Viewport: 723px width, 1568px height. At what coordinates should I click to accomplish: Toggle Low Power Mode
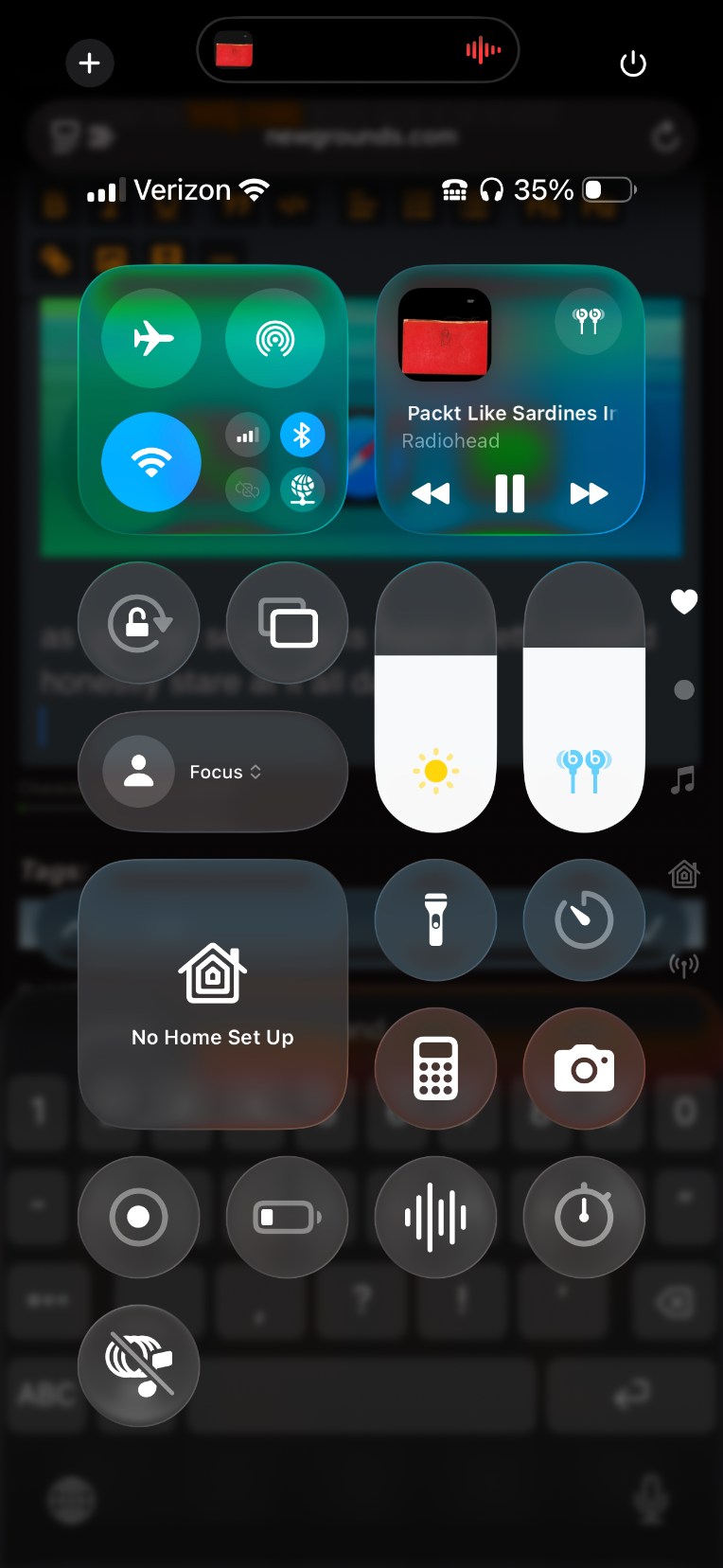click(x=288, y=1217)
